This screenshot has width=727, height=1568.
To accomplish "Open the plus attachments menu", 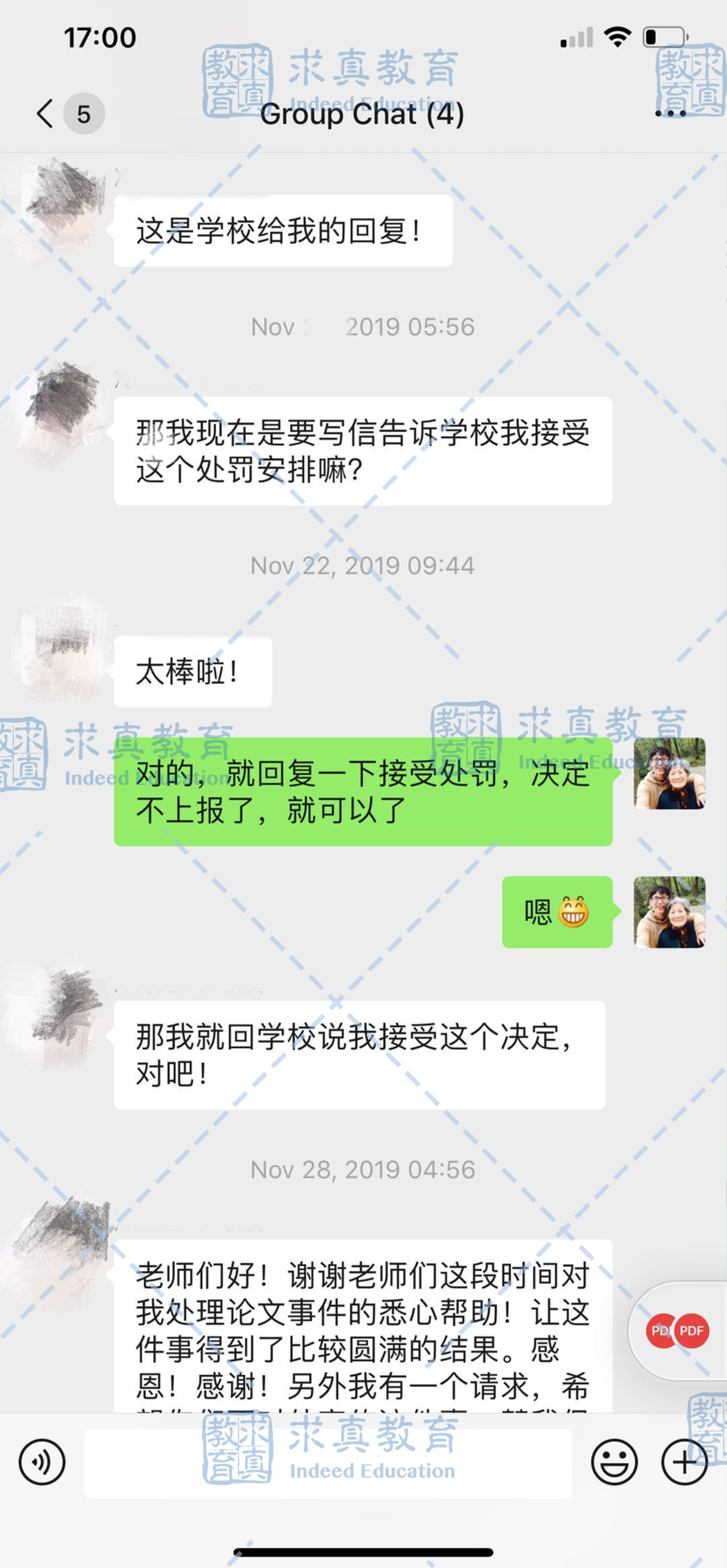I will 685,1462.
